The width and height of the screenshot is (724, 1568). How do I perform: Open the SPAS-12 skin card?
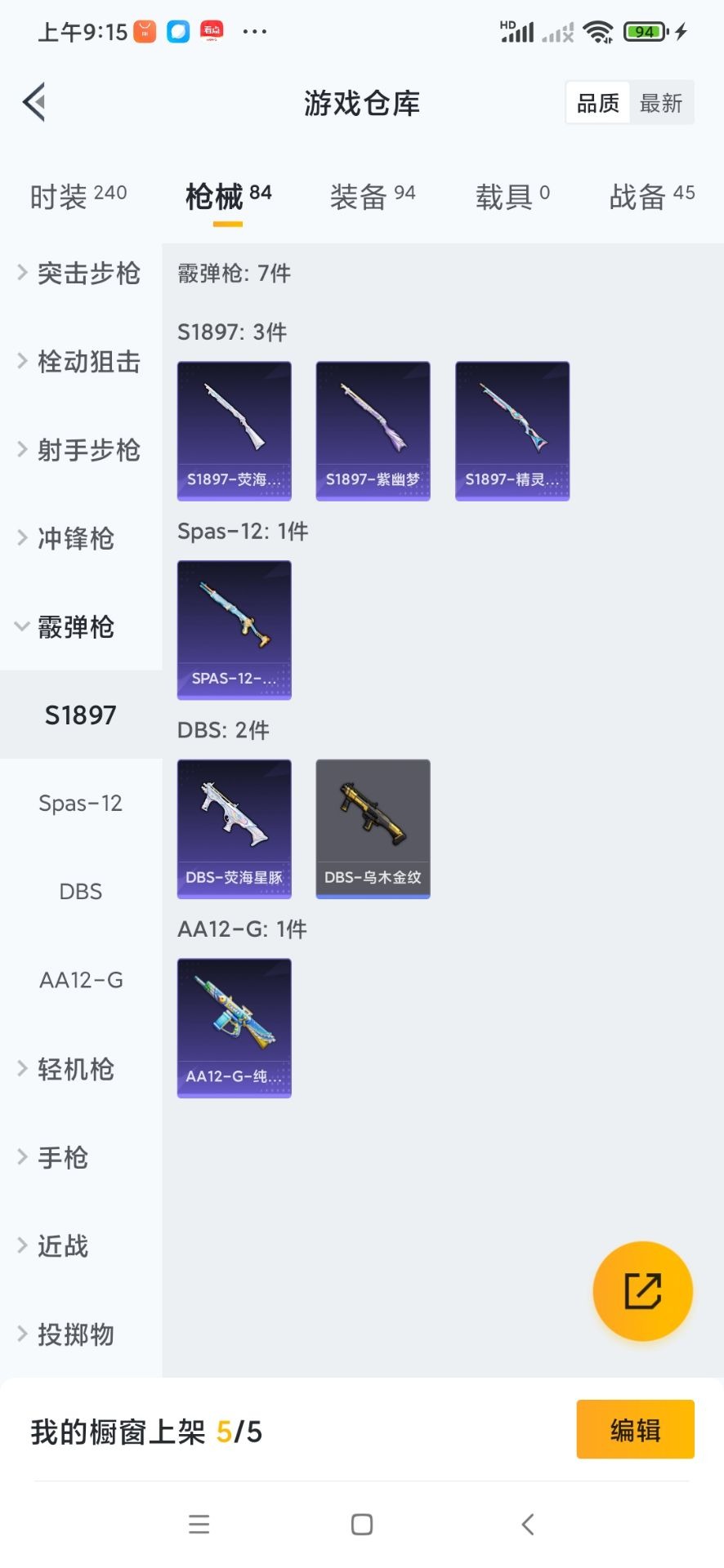[235, 630]
